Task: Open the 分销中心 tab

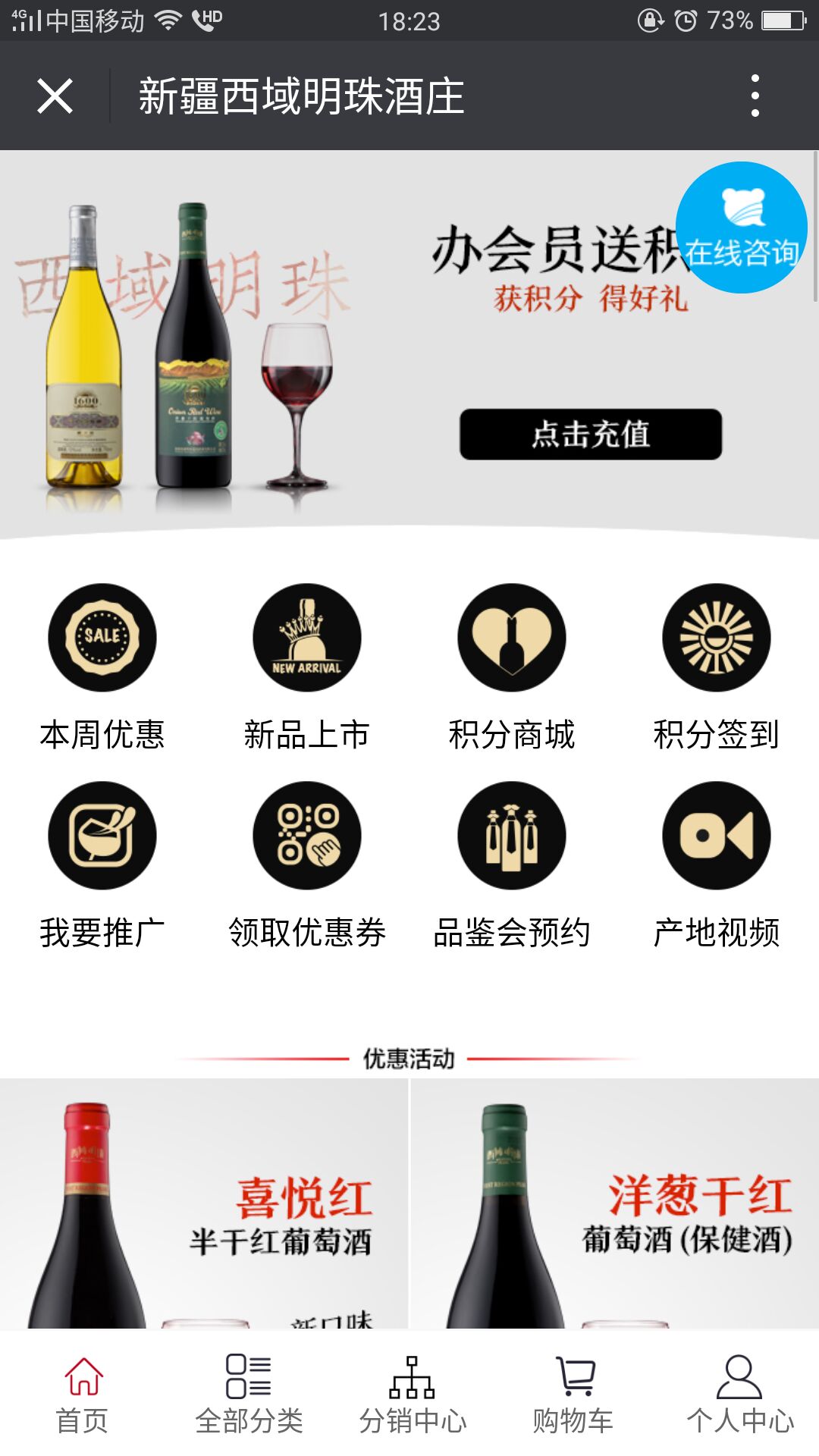Action: (x=413, y=1394)
